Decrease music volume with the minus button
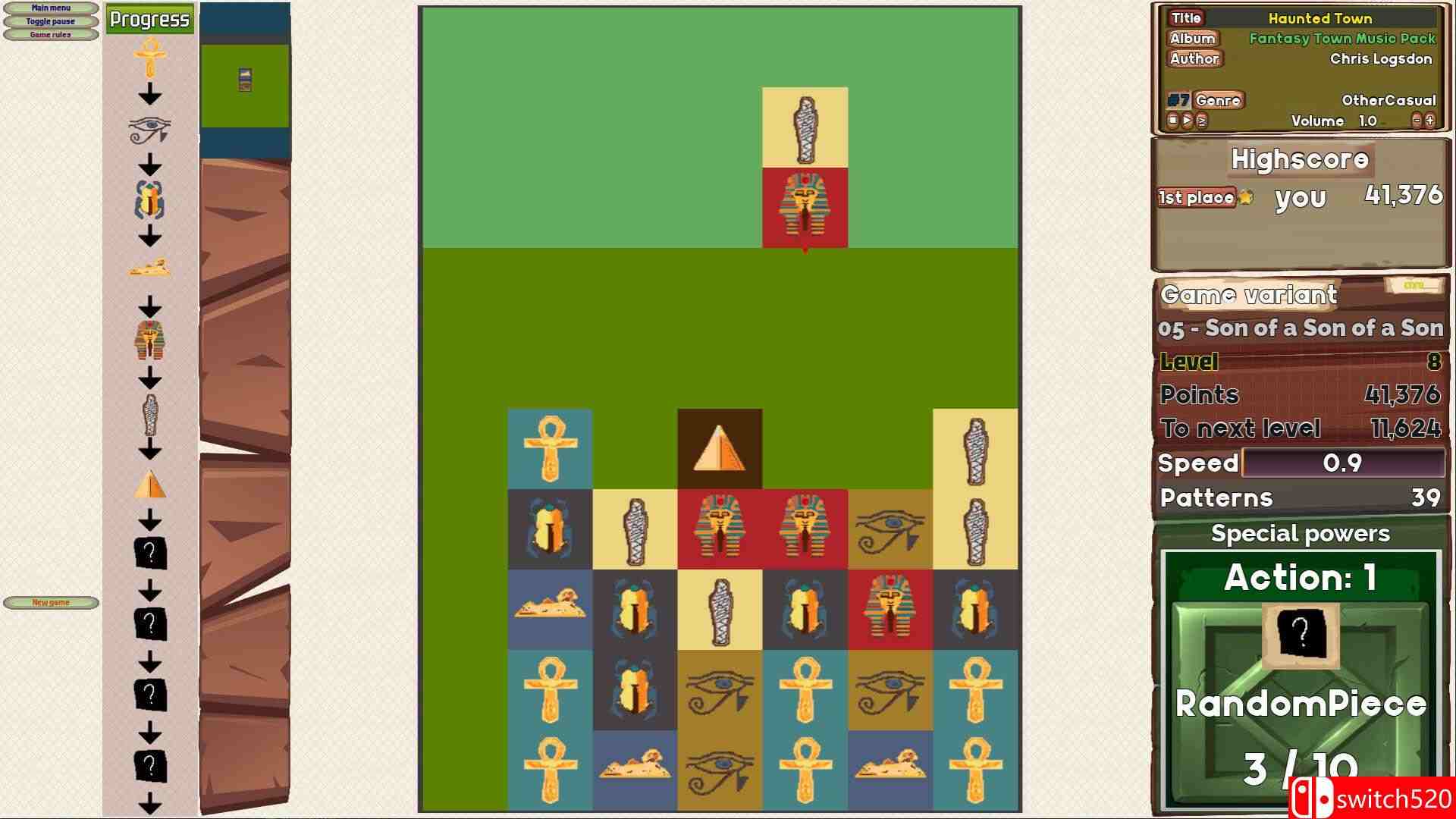Image resolution: width=1456 pixels, height=819 pixels. tap(1417, 121)
